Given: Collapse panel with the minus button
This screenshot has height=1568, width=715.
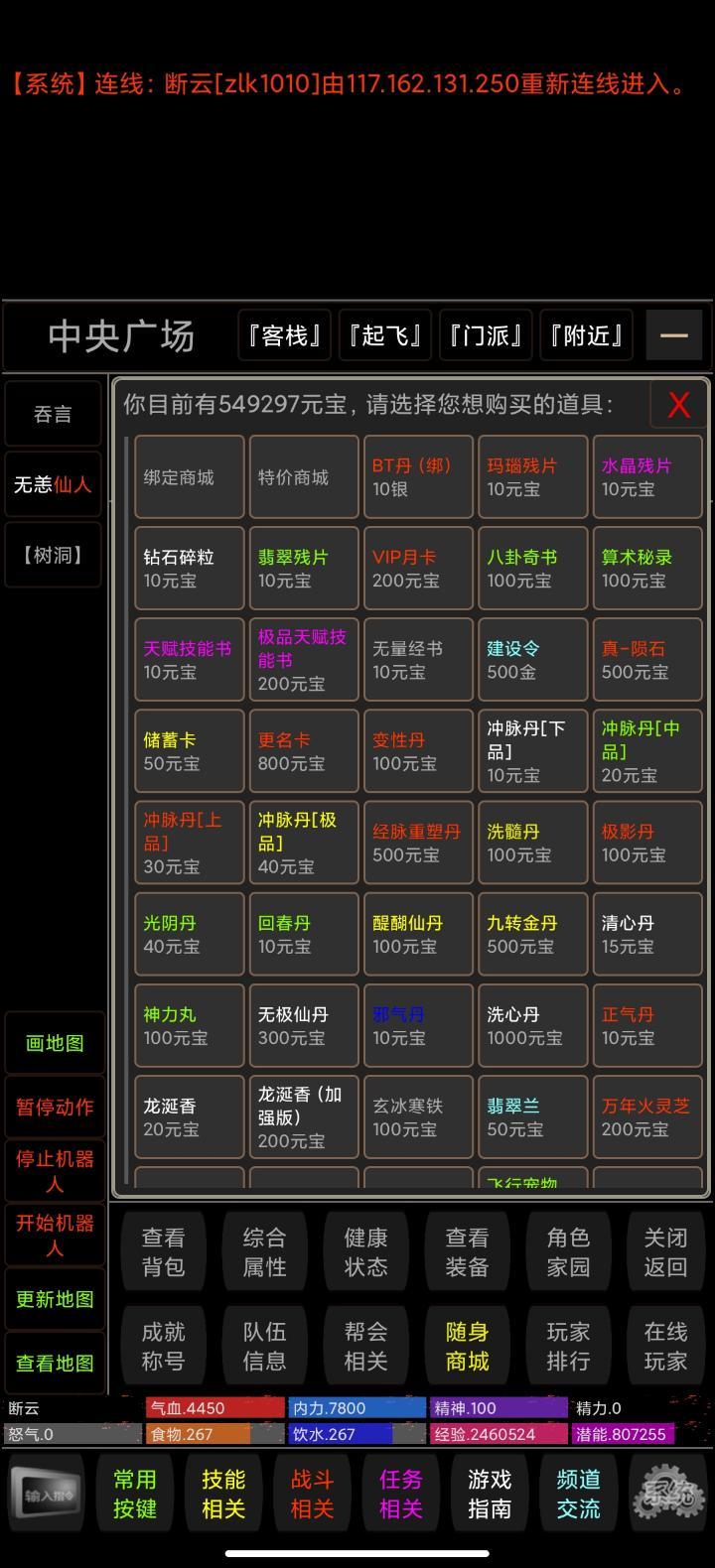Looking at the screenshot, I should [x=674, y=335].
